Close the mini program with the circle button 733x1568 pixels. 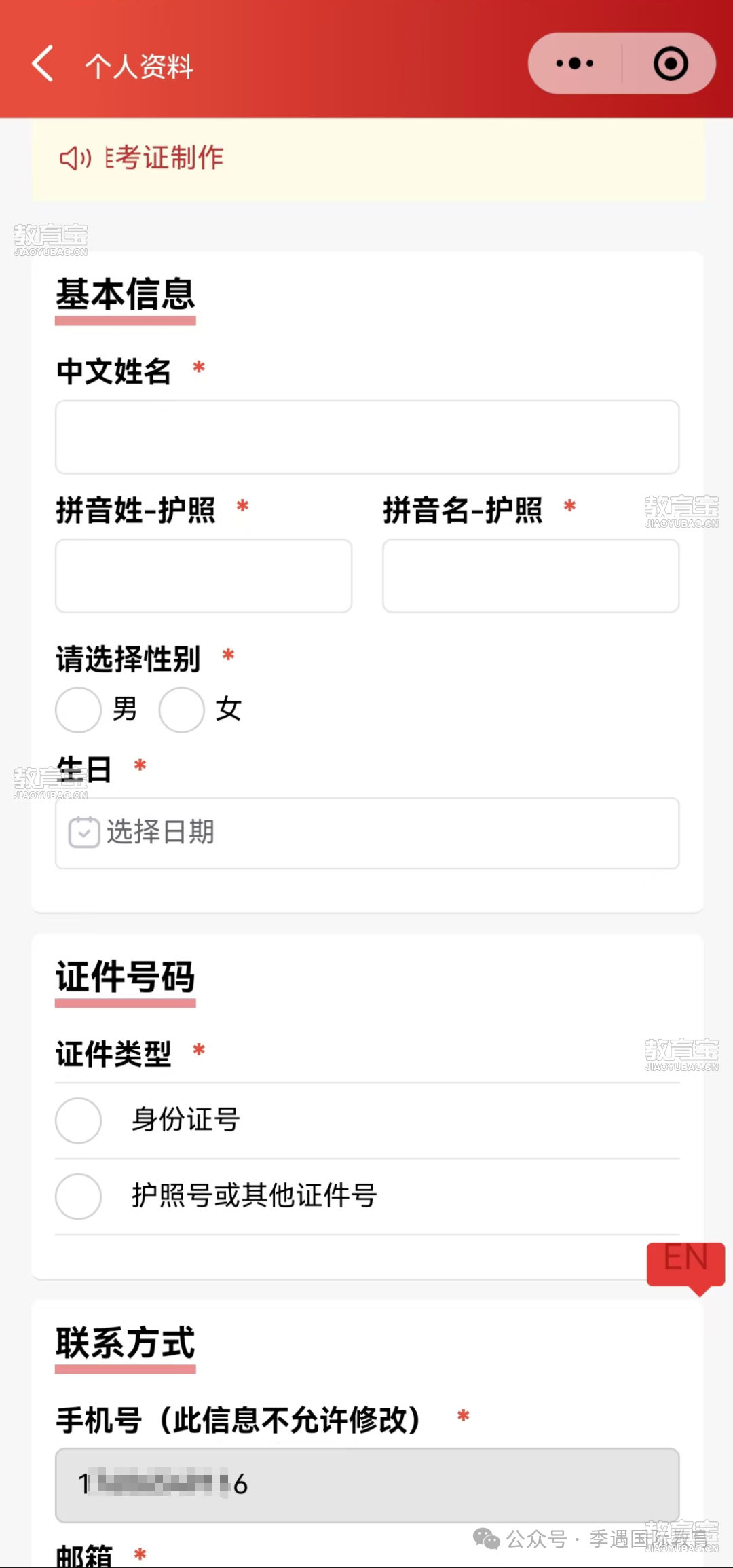coord(671,63)
